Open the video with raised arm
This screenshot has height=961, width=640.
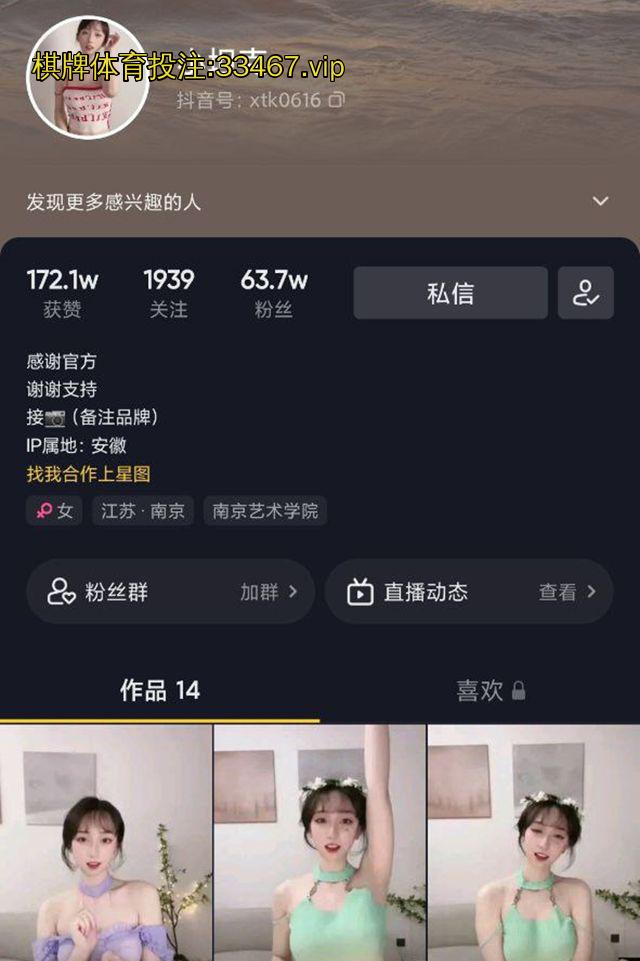pyautogui.click(x=319, y=842)
